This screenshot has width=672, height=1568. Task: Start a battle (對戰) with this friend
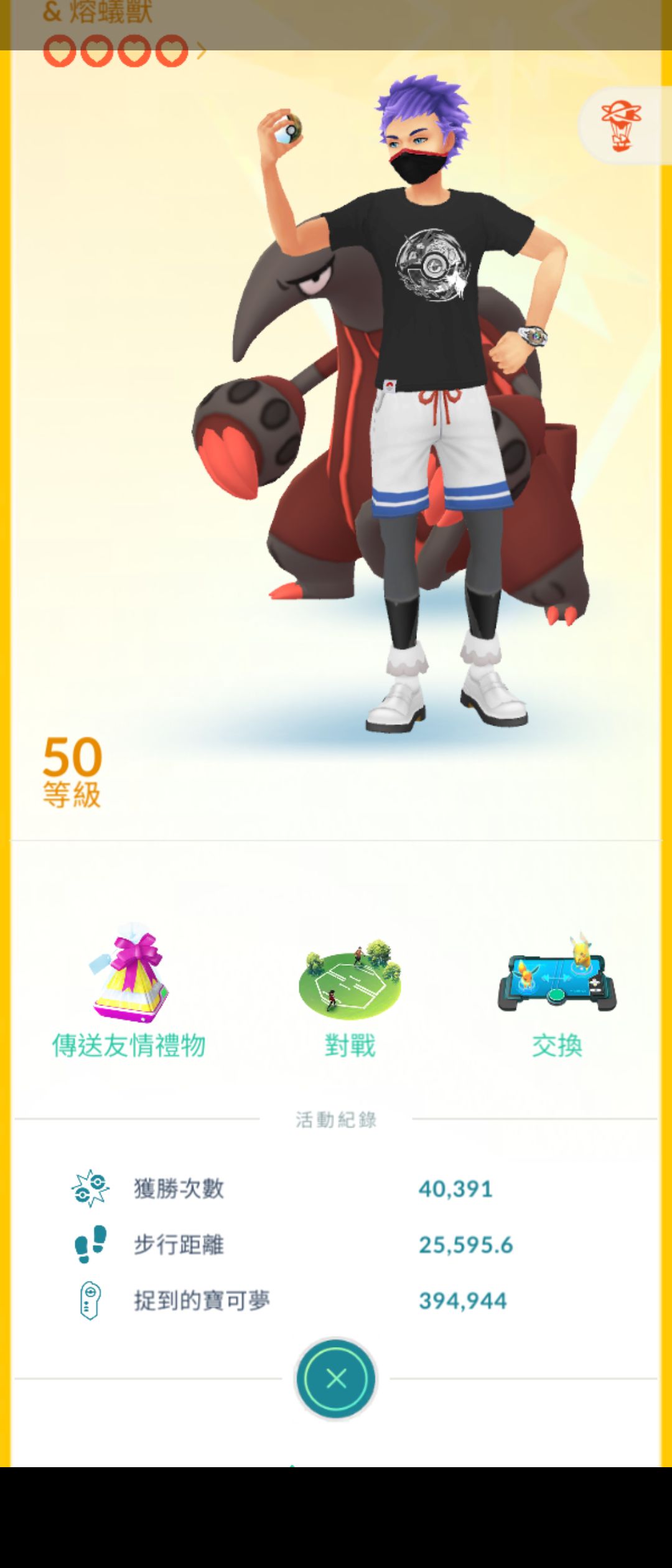point(350,996)
